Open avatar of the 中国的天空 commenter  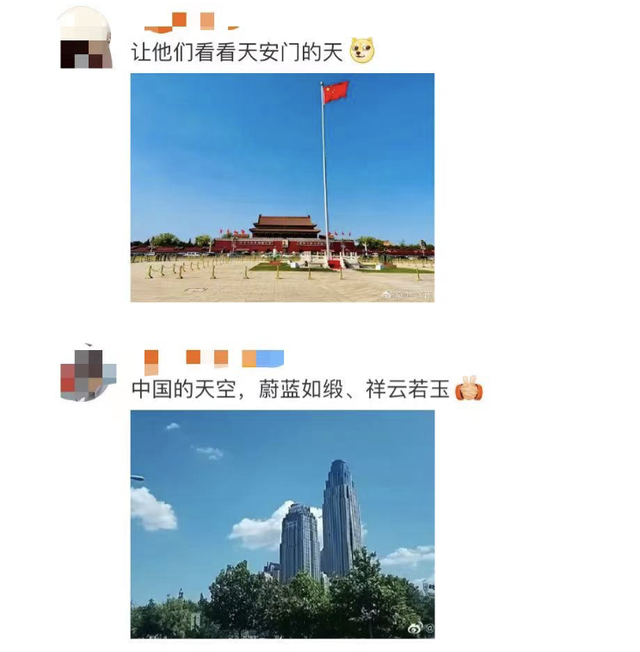pyautogui.click(x=88, y=374)
